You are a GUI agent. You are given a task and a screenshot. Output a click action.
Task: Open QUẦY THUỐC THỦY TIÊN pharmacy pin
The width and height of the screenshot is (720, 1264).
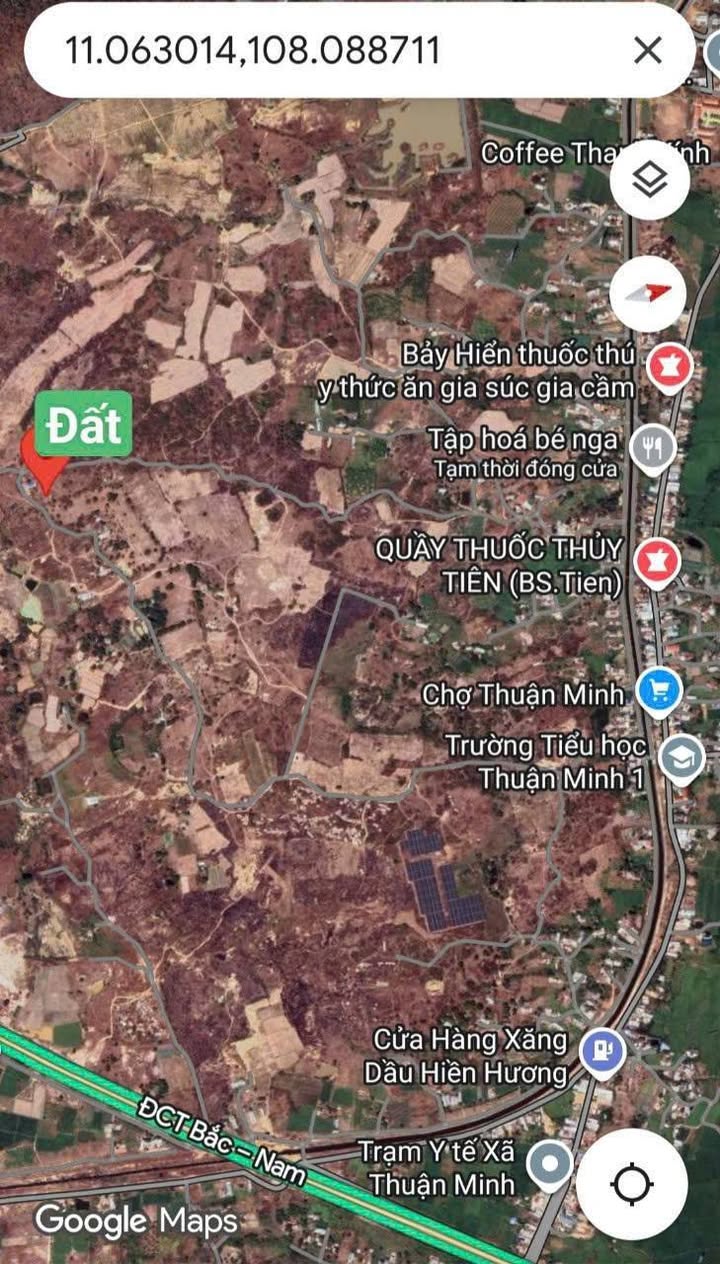[658, 562]
